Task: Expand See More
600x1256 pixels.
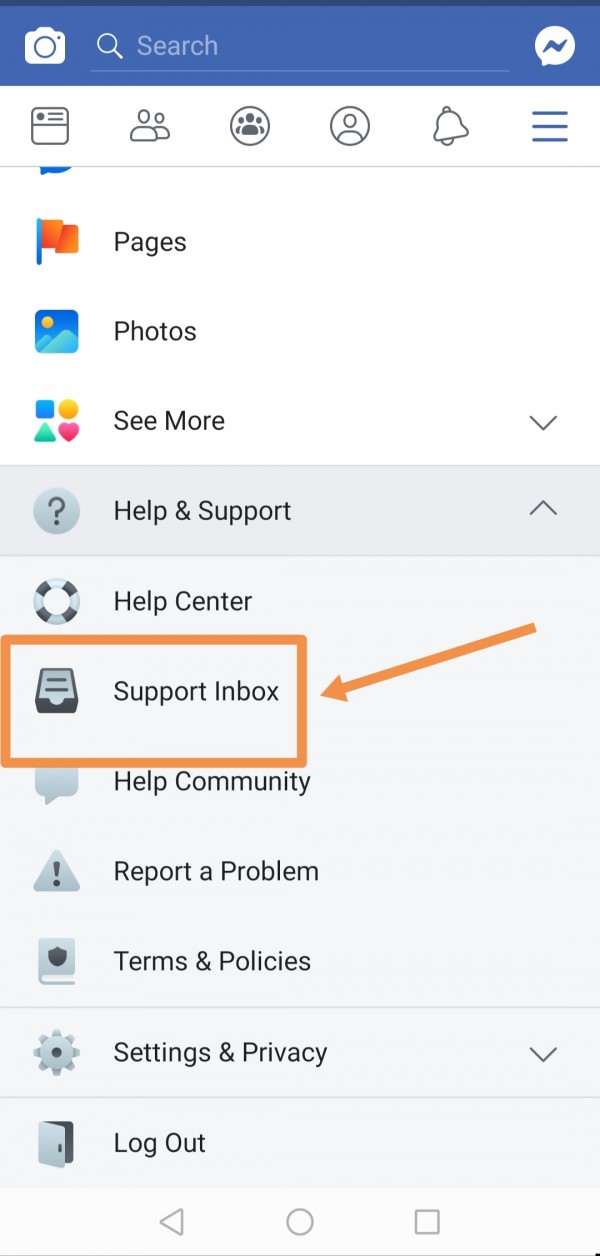Action: (300, 421)
